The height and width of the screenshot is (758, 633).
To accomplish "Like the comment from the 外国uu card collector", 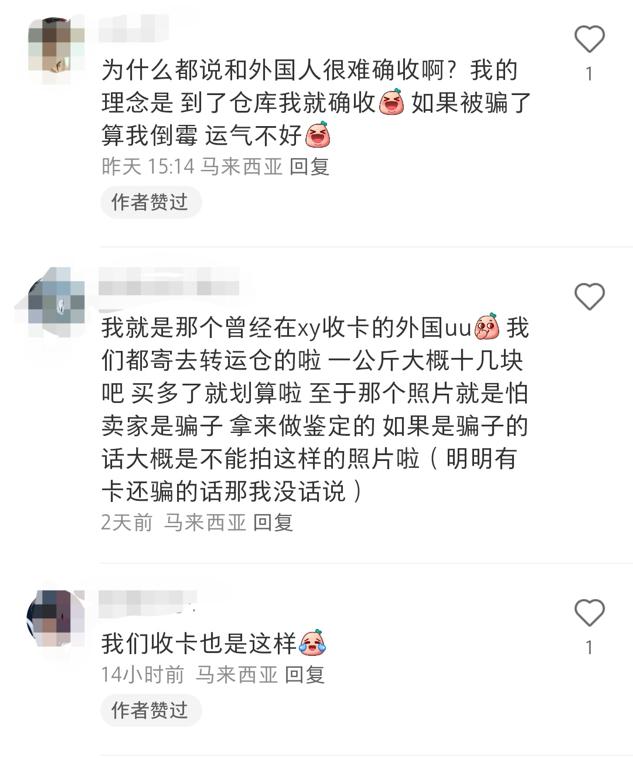I will 590,296.
